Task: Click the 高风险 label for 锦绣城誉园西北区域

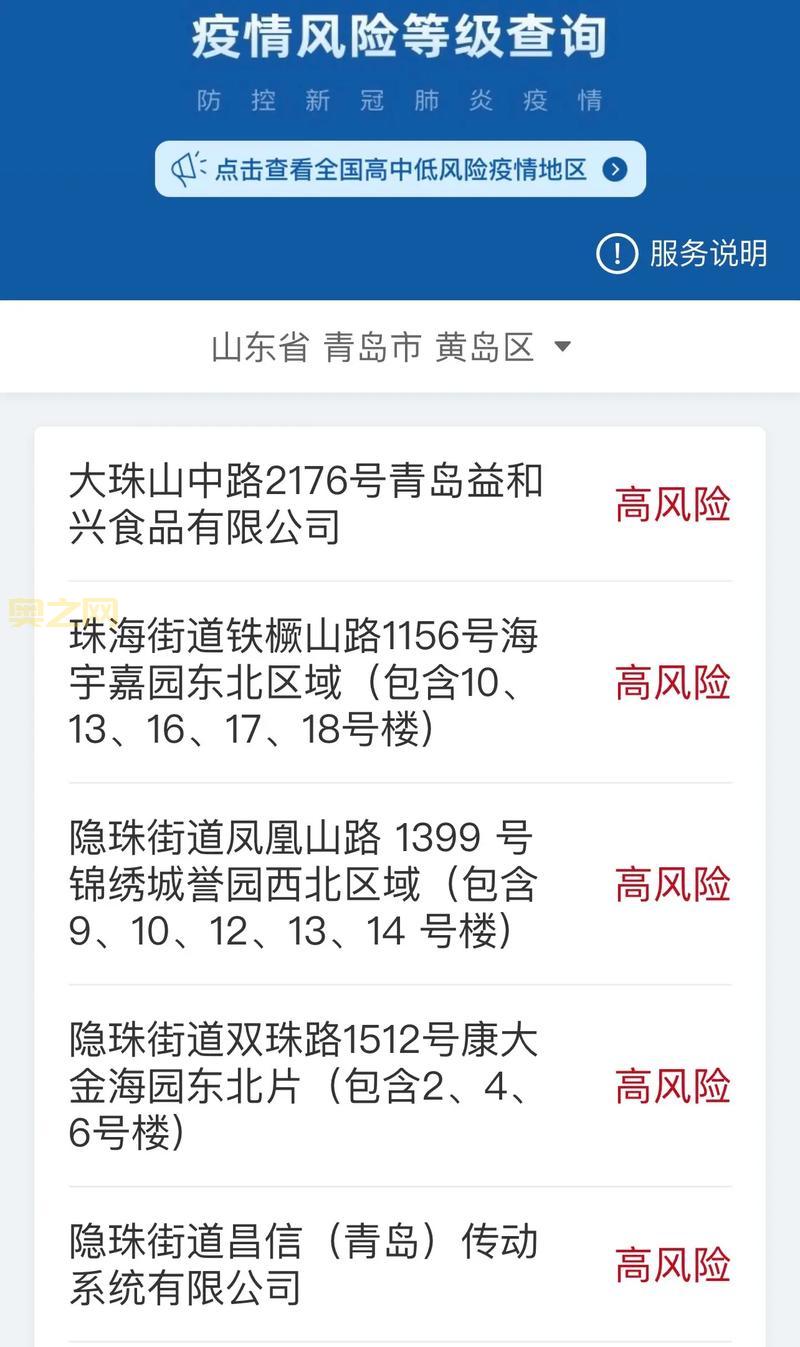Action: (x=673, y=885)
